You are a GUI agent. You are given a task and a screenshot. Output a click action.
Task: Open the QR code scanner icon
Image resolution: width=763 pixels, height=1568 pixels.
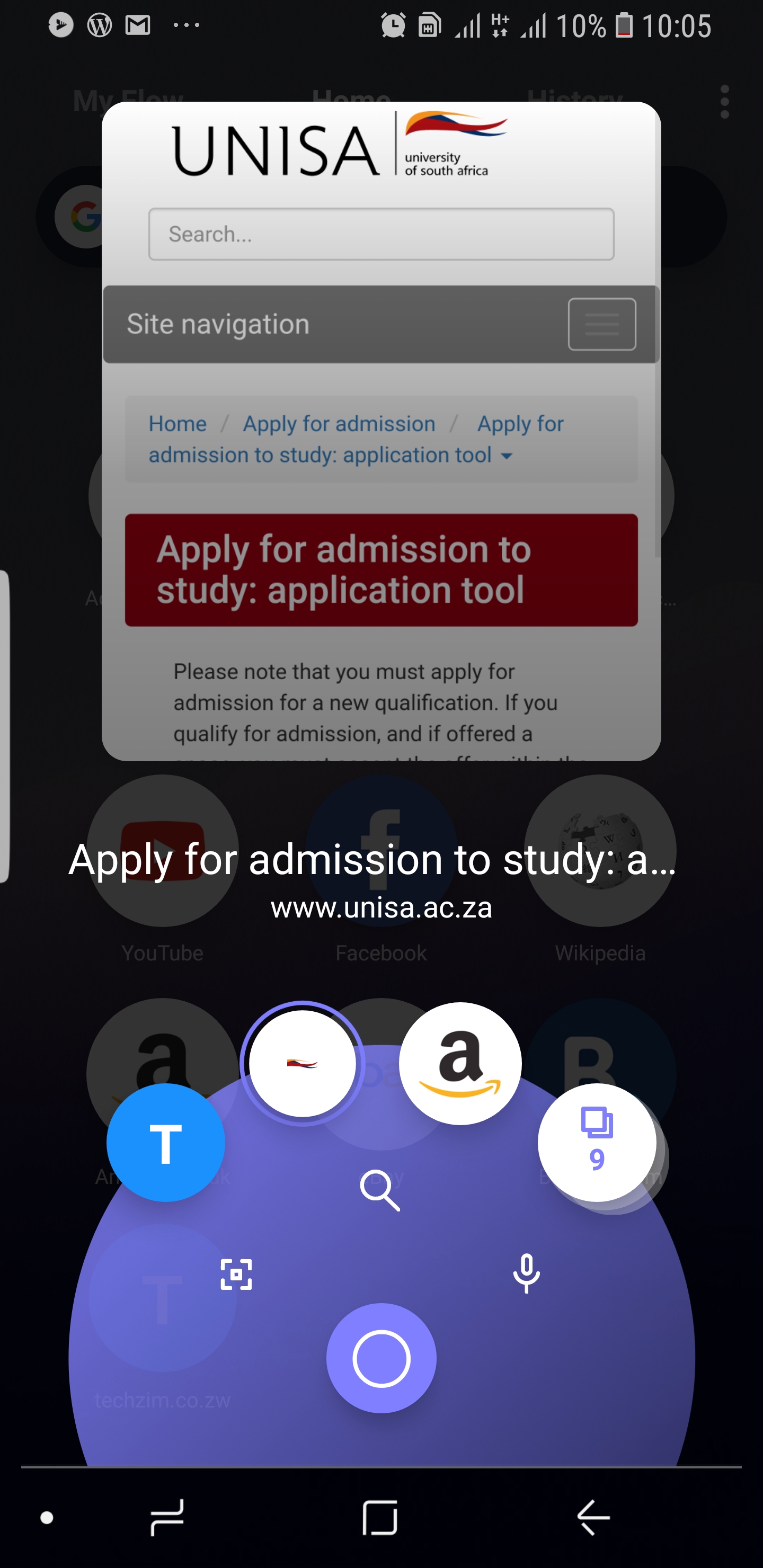tap(237, 1273)
